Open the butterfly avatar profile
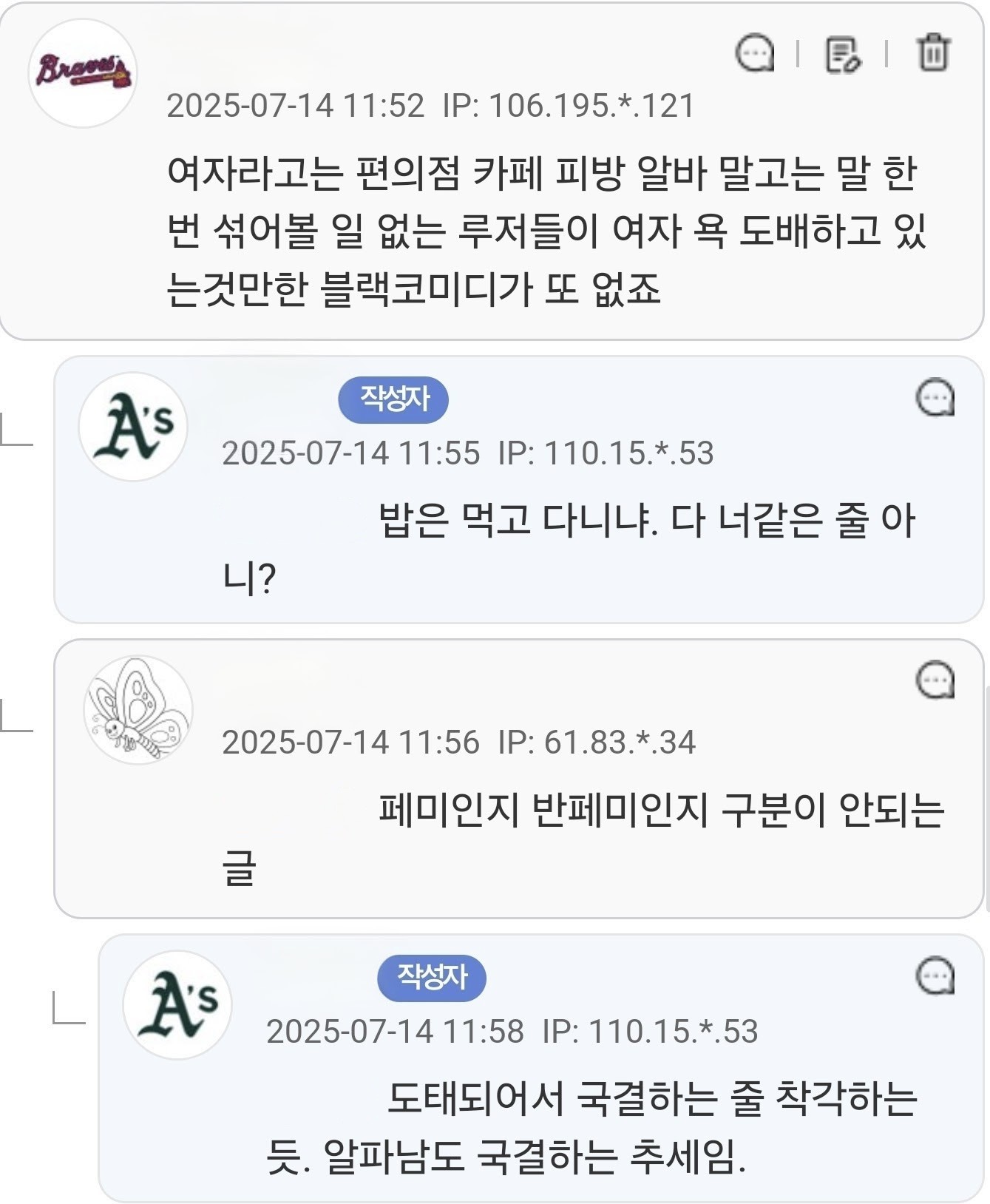Image resolution: width=990 pixels, height=1204 pixels. [138, 710]
